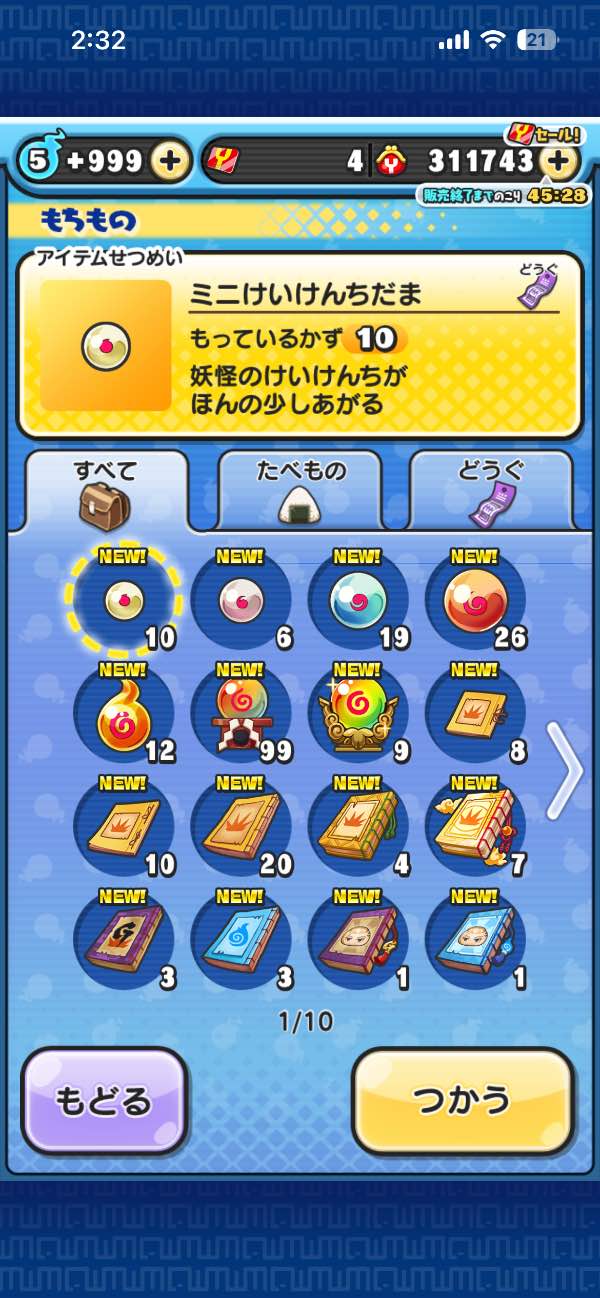Use the selected item with つかう
The width and height of the screenshot is (600, 1298).
463,1100
